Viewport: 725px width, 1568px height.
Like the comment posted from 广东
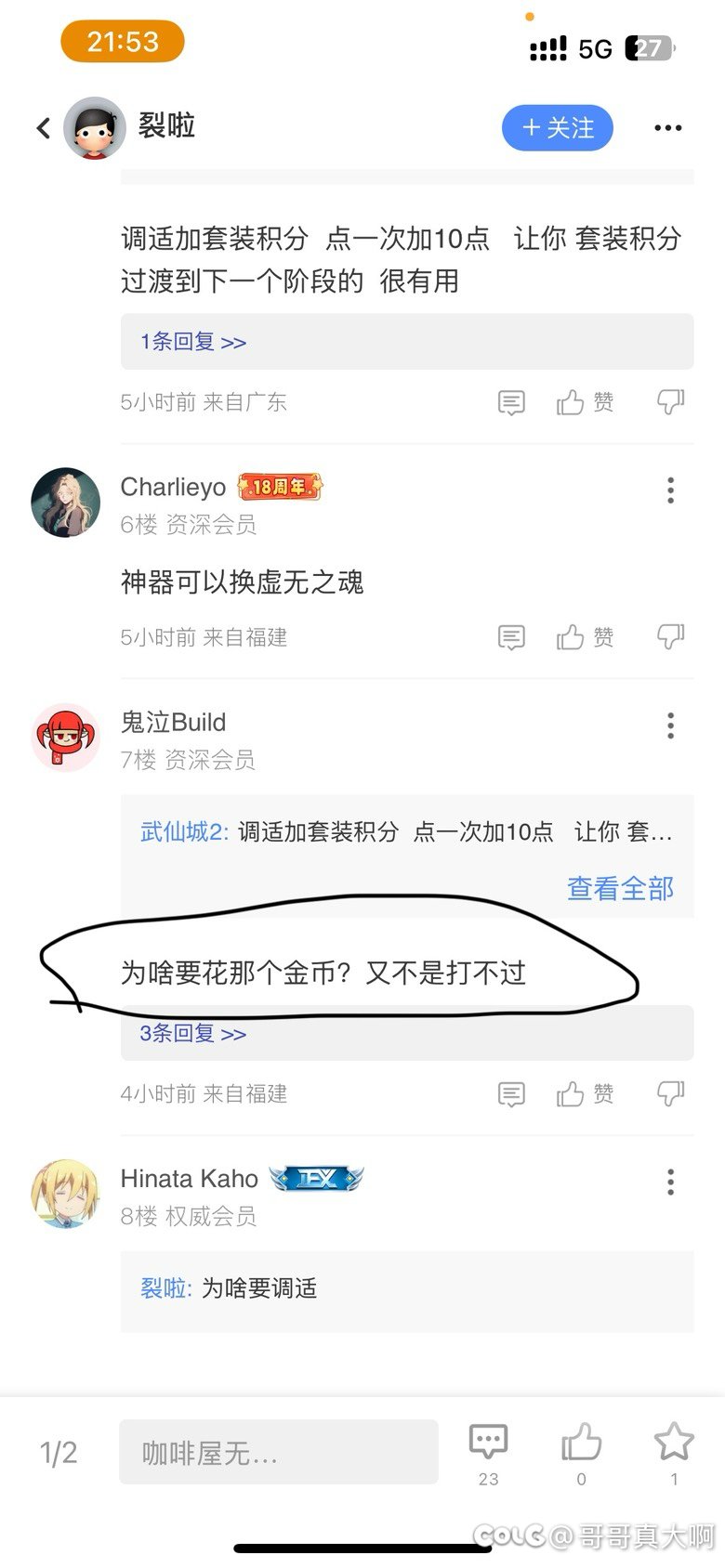click(x=585, y=402)
